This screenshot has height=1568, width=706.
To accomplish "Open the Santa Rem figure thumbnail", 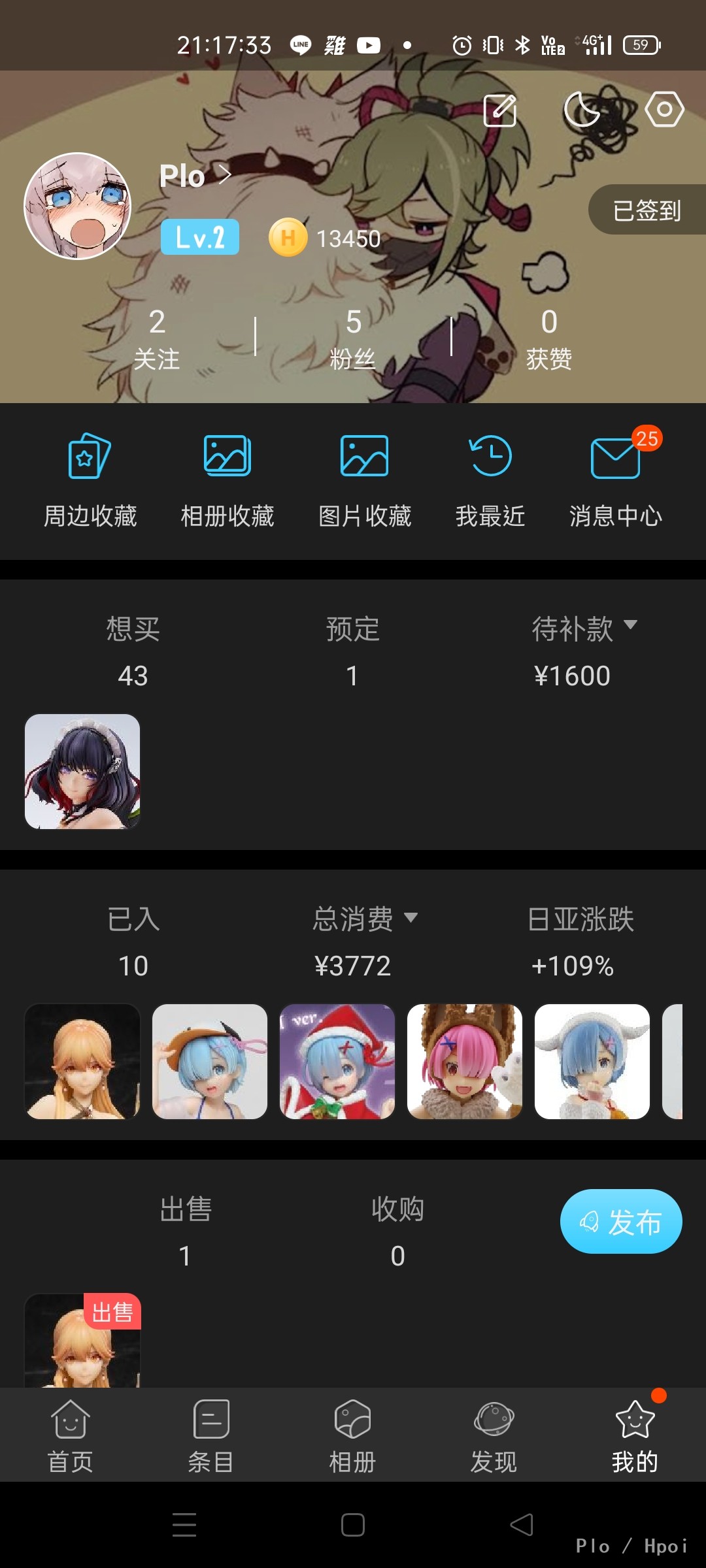I will 337,1062.
